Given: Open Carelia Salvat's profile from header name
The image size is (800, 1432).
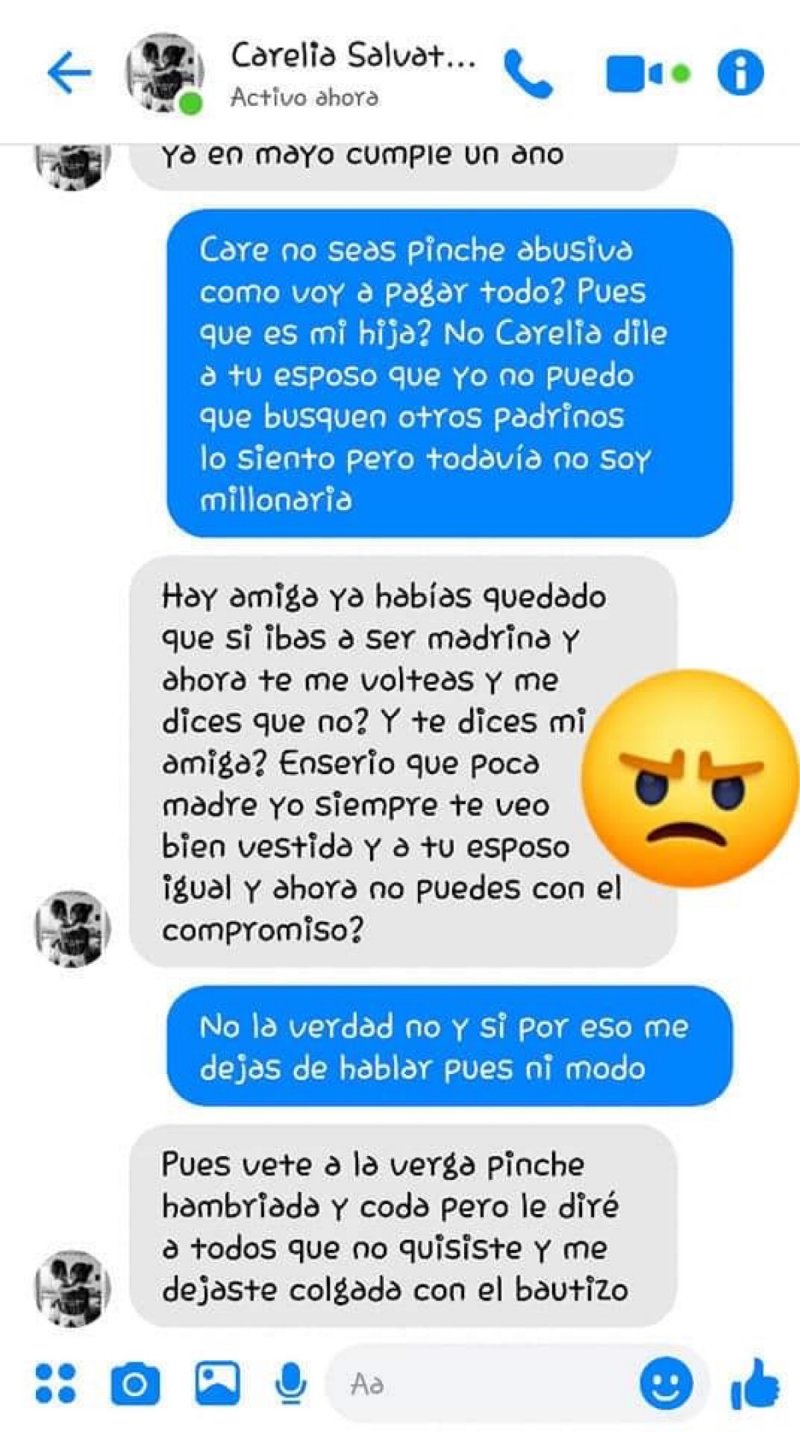Looking at the screenshot, I should coord(352,57).
